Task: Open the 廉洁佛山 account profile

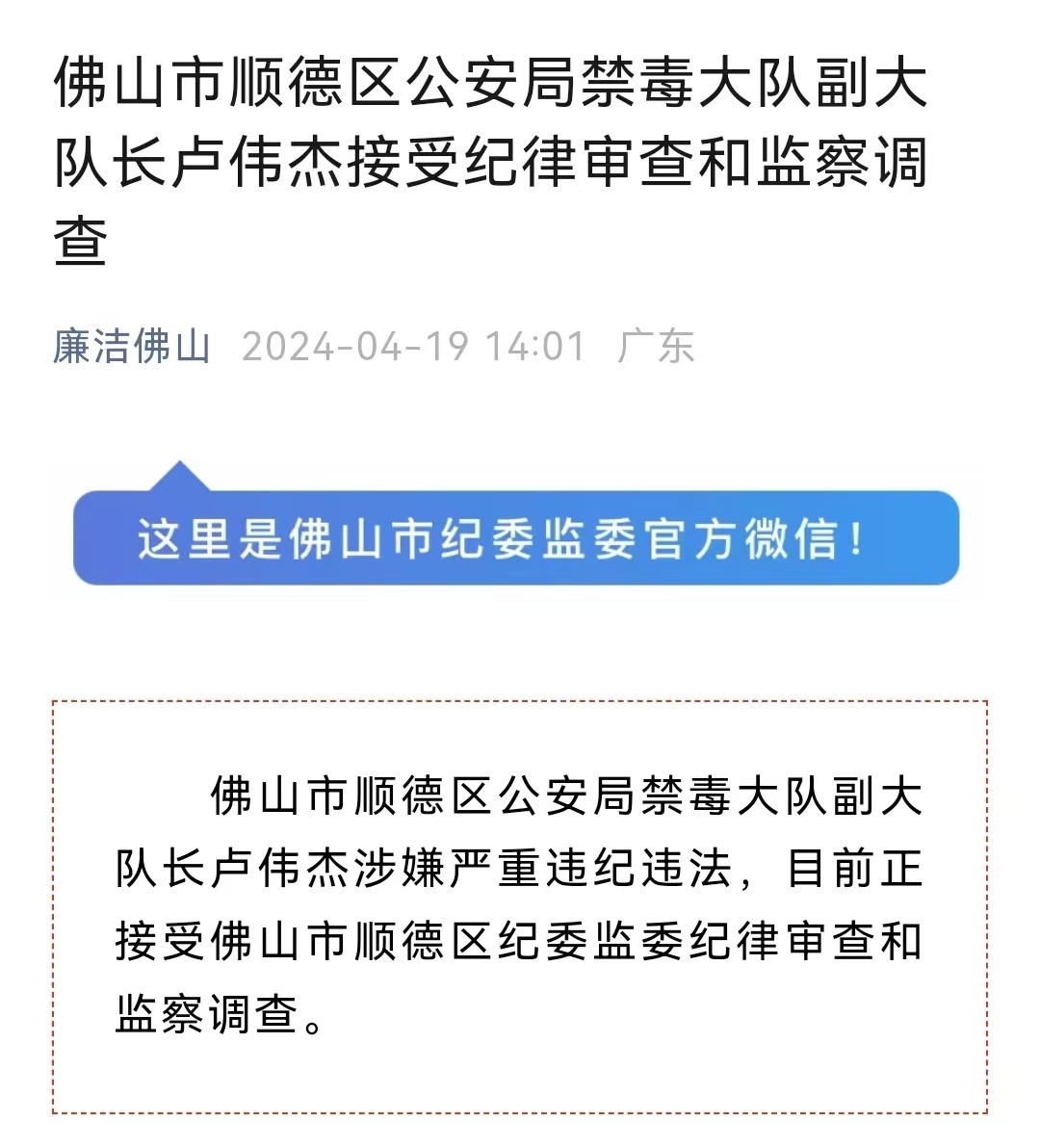Action: coord(132,347)
